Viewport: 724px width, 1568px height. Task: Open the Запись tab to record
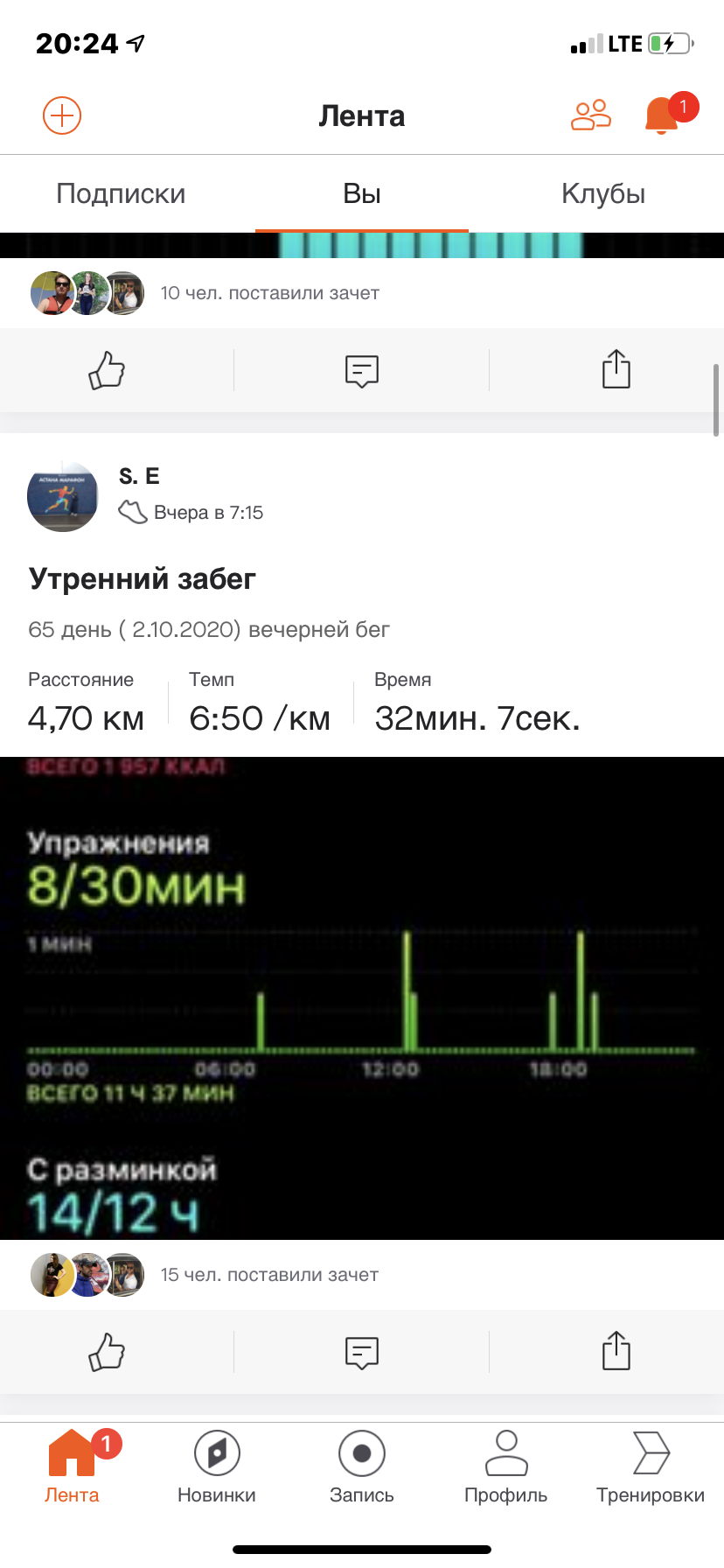point(362,1466)
